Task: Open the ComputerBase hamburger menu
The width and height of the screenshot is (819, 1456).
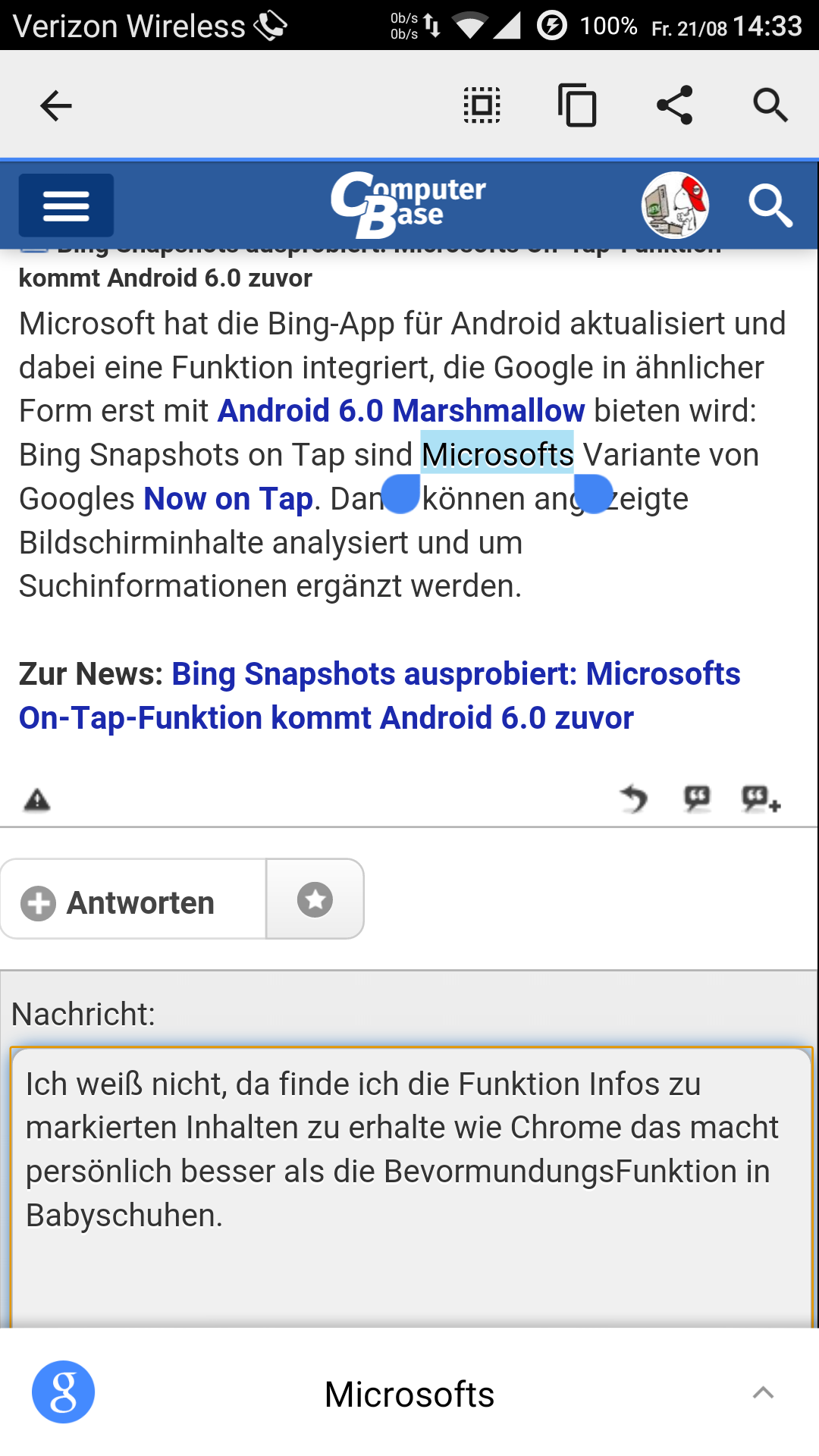Action: click(x=67, y=206)
